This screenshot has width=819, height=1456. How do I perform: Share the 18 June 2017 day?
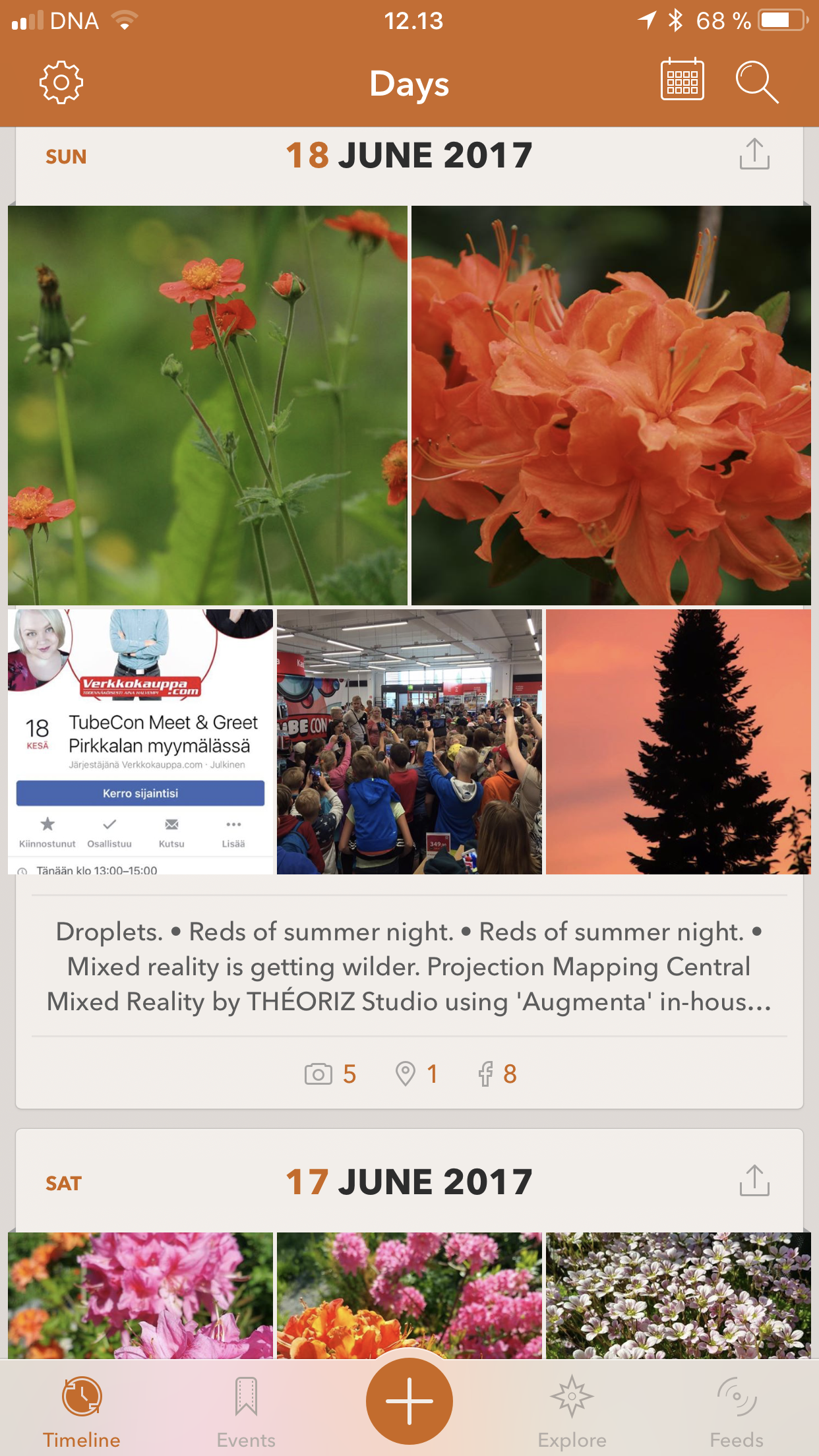click(x=754, y=154)
